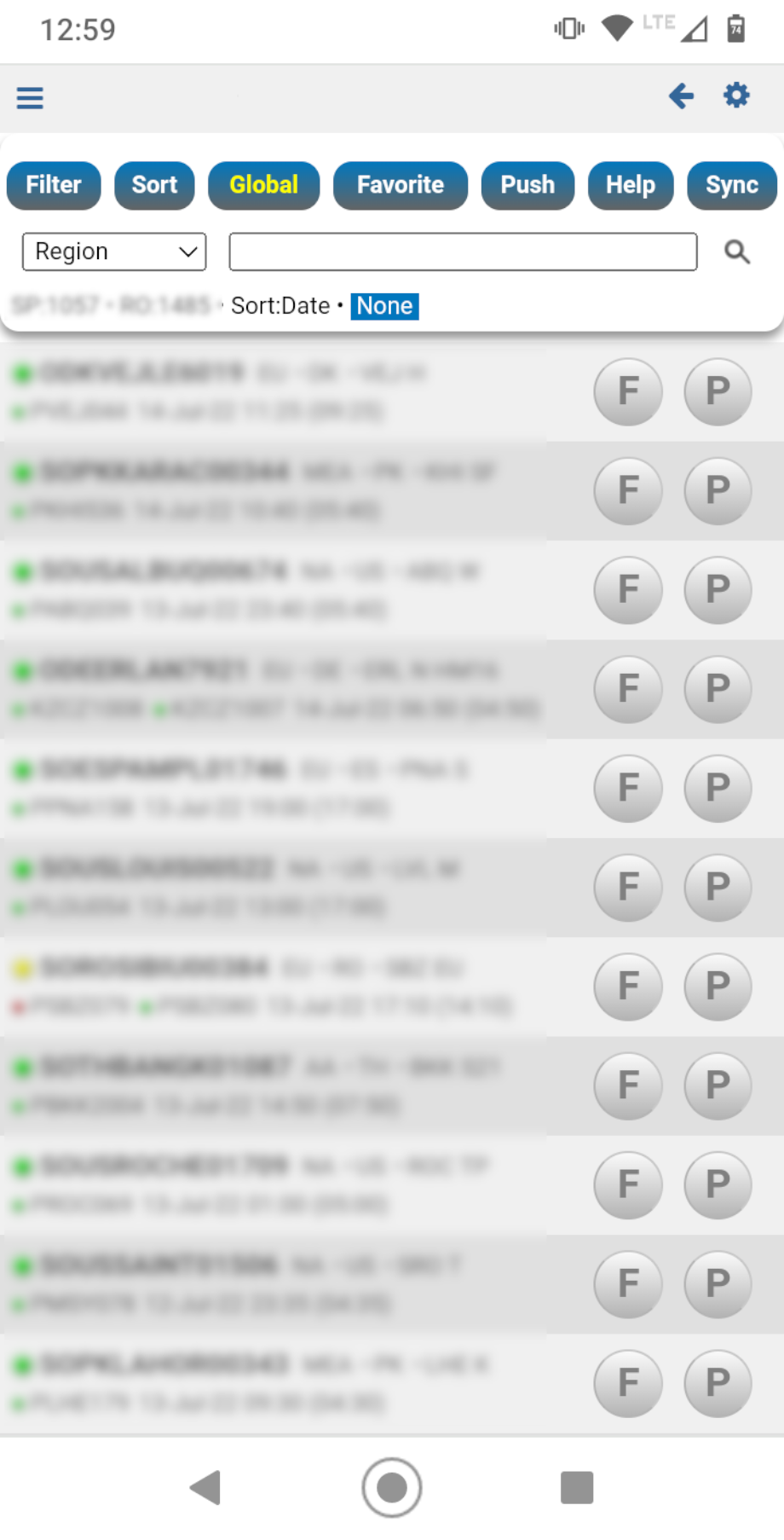Open recent apps with the square button
This screenshot has width=784, height=1540.
tap(577, 1488)
